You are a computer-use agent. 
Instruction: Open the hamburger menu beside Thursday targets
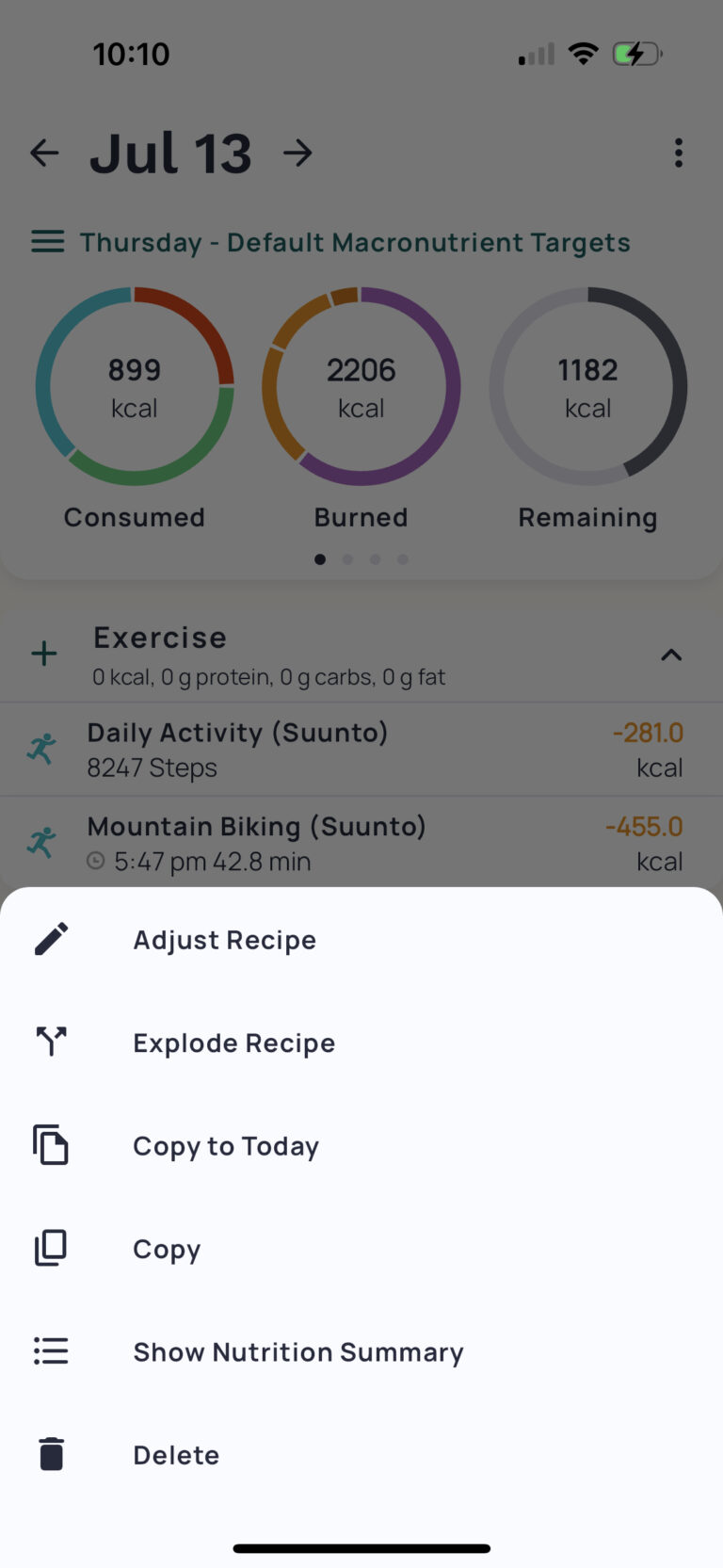click(47, 241)
